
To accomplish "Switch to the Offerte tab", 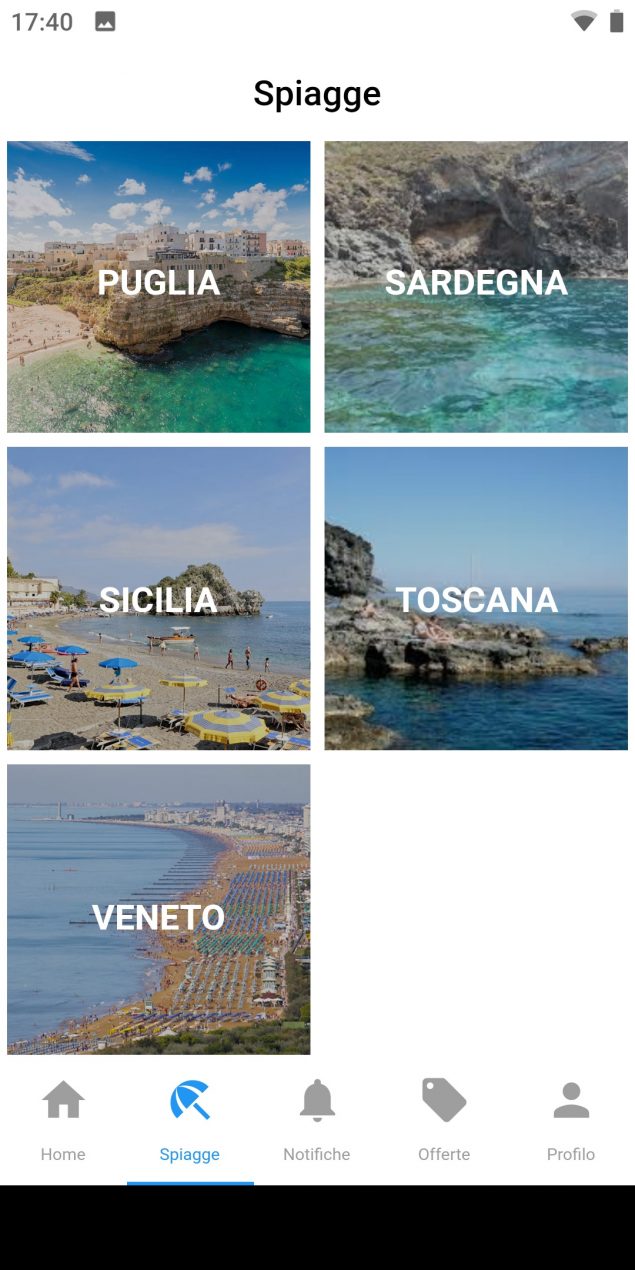I will pos(444,1121).
